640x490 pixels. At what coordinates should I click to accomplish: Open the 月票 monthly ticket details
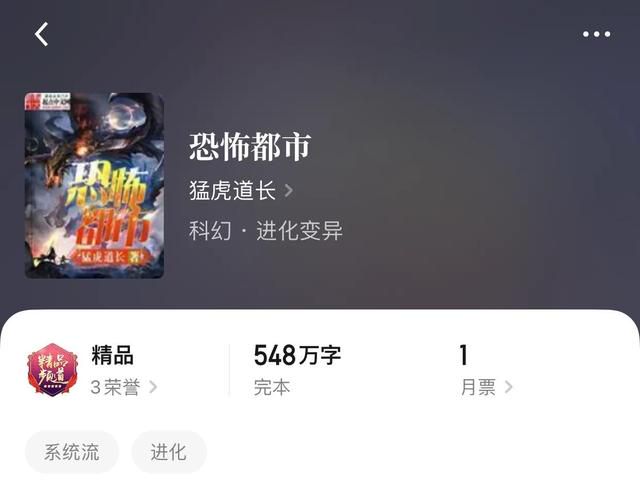pos(486,387)
